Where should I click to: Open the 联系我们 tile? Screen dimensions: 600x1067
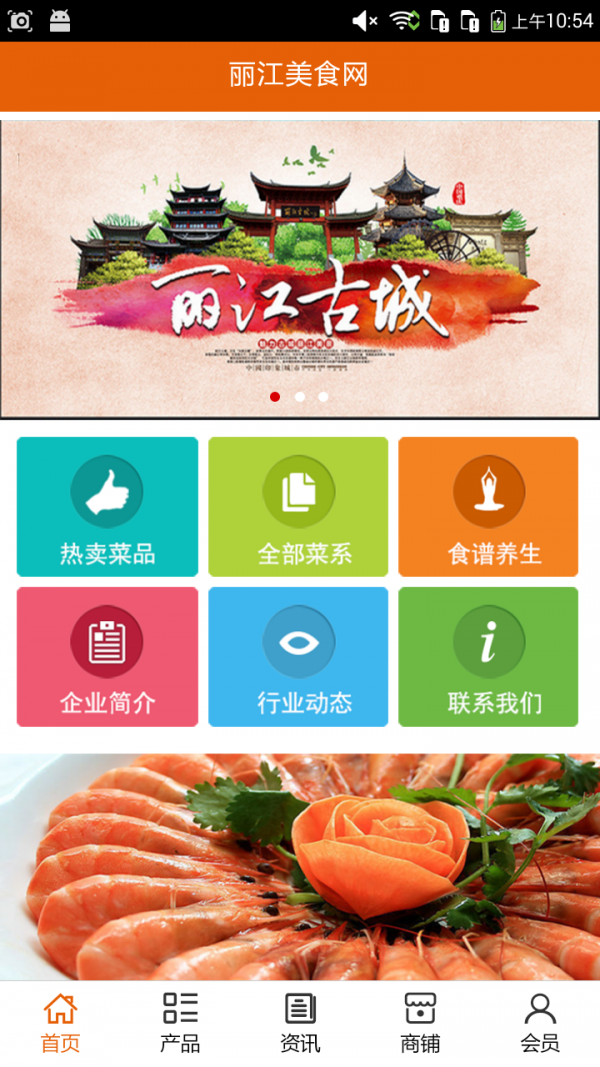pyautogui.click(x=488, y=657)
